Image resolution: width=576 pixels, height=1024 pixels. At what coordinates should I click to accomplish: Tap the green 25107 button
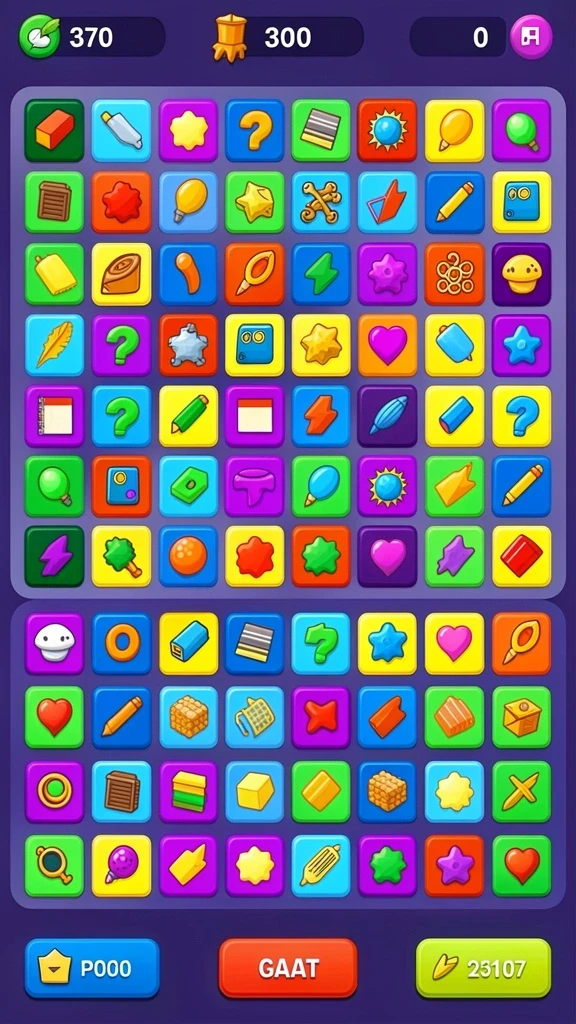point(483,968)
